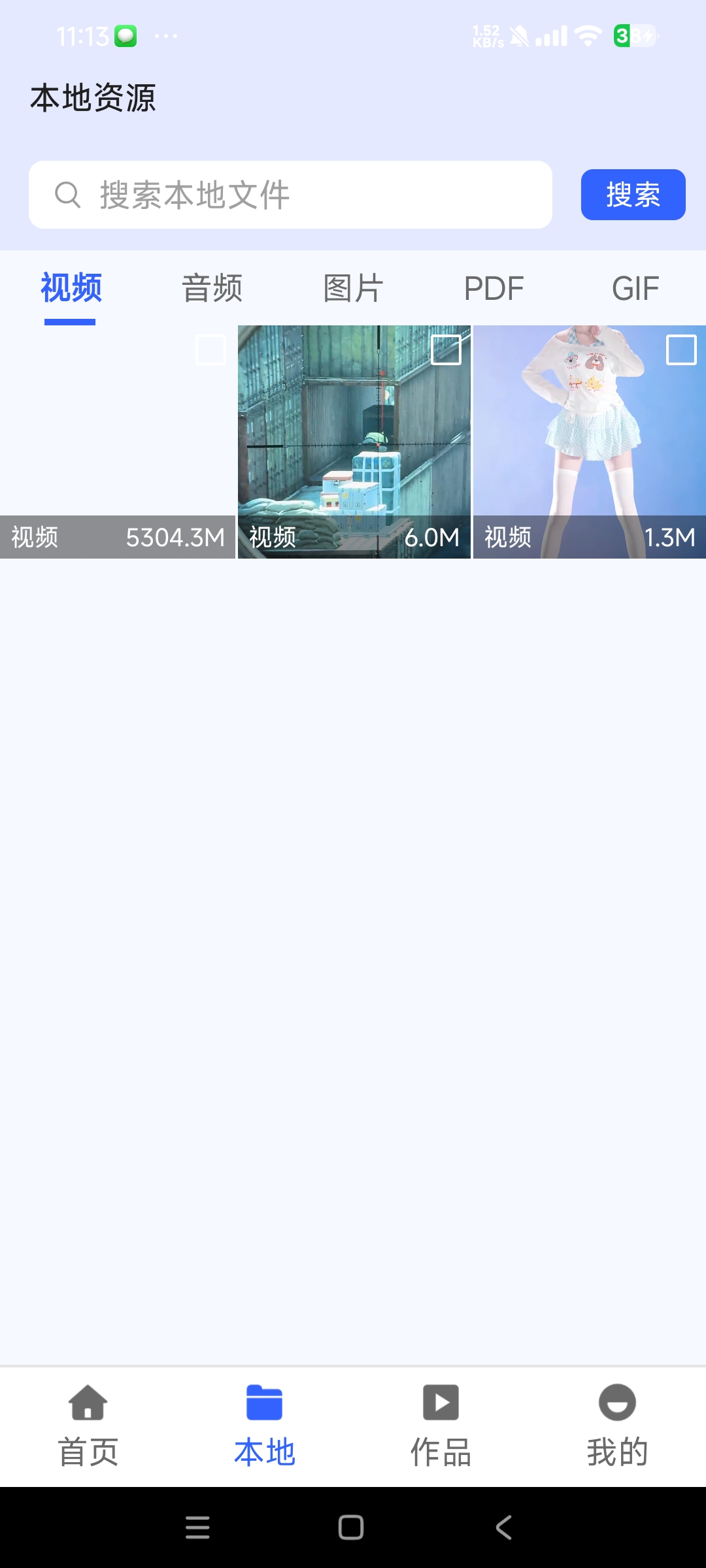Screen dimensions: 706x1568
Task: Check the box on the 1.3M video
Action: point(681,350)
